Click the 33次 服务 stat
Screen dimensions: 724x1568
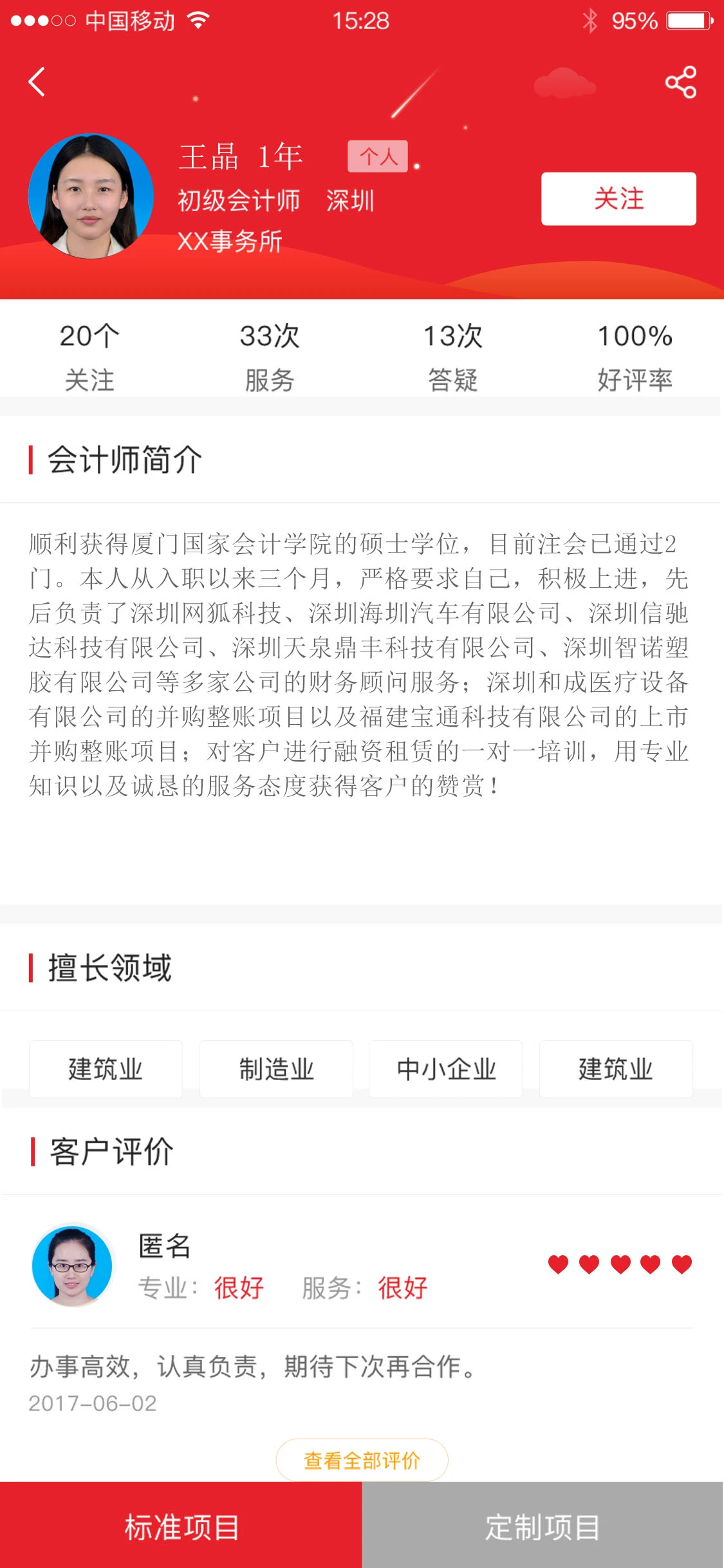[x=270, y=354]
